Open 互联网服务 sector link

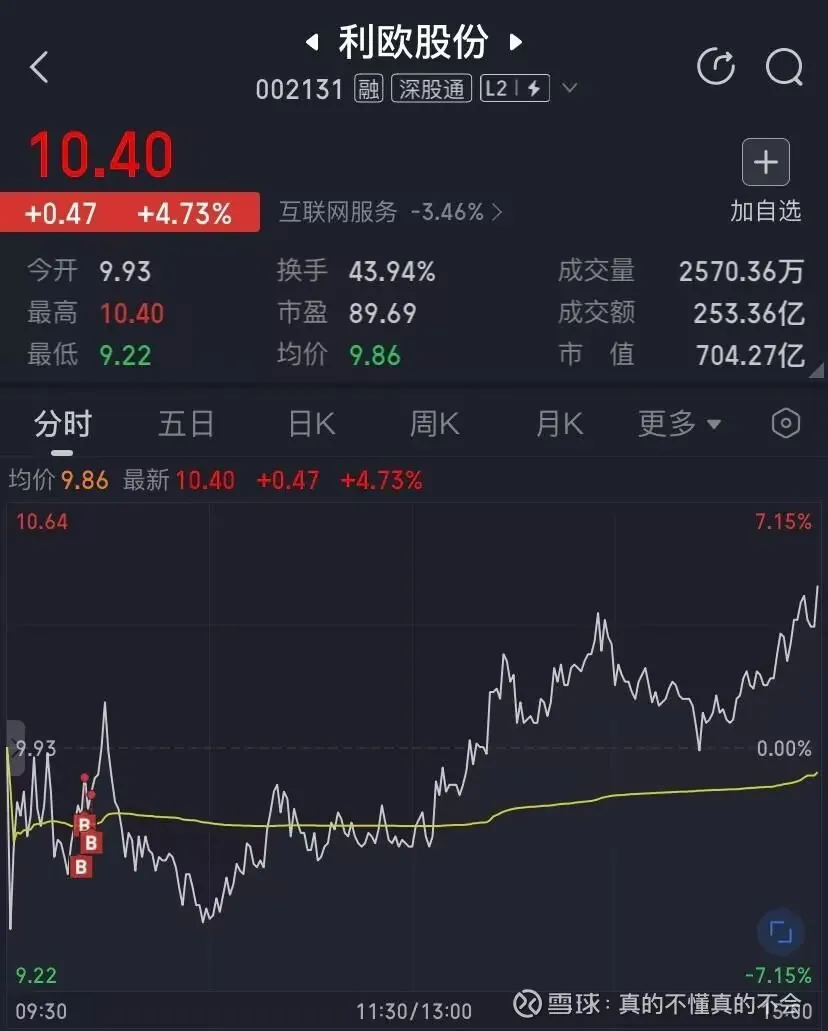(390, 212)
